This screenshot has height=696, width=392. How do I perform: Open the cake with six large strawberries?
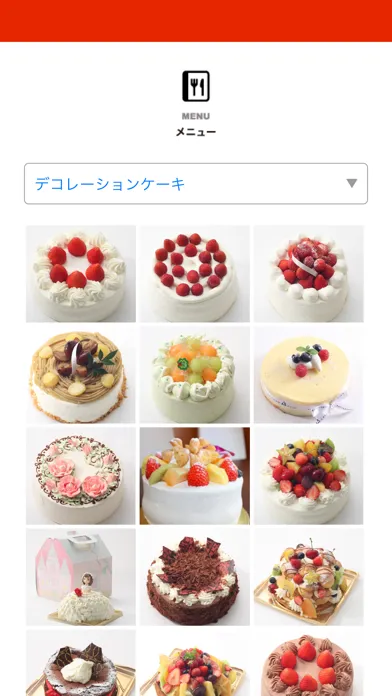tap(81, 273)
